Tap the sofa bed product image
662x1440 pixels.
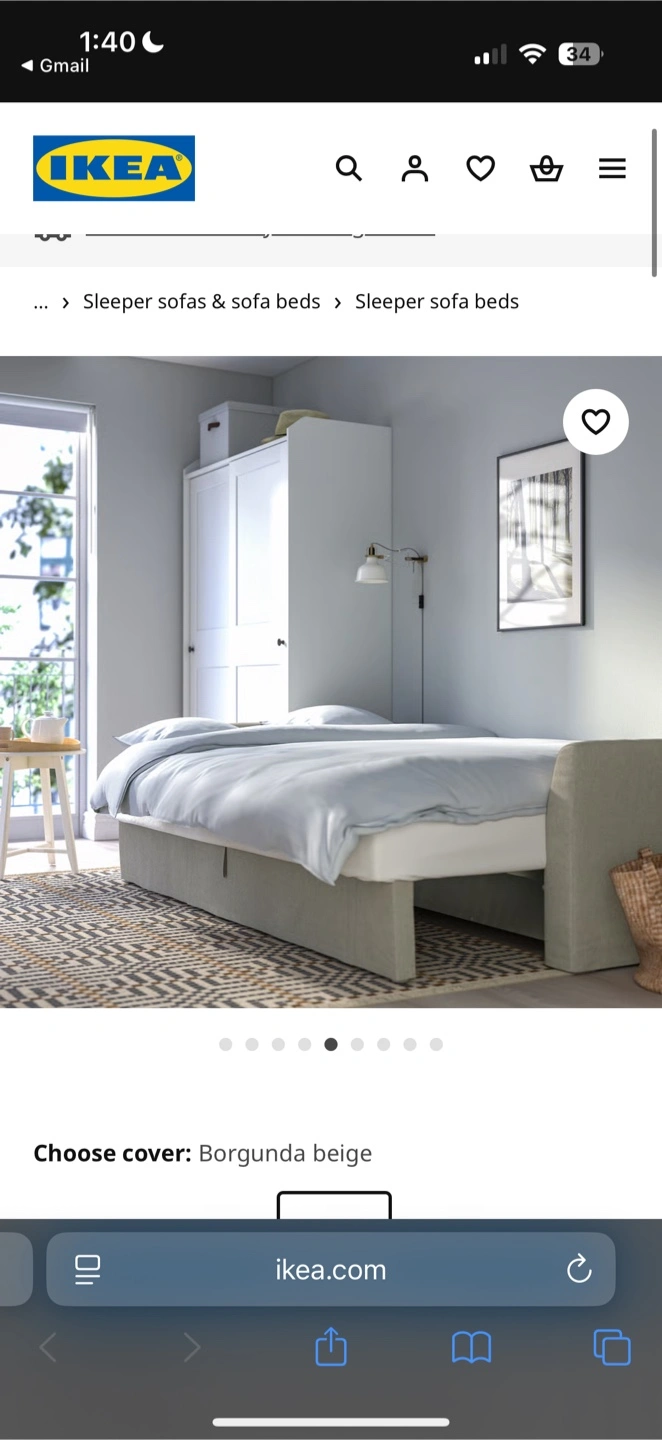coord(331,682)
